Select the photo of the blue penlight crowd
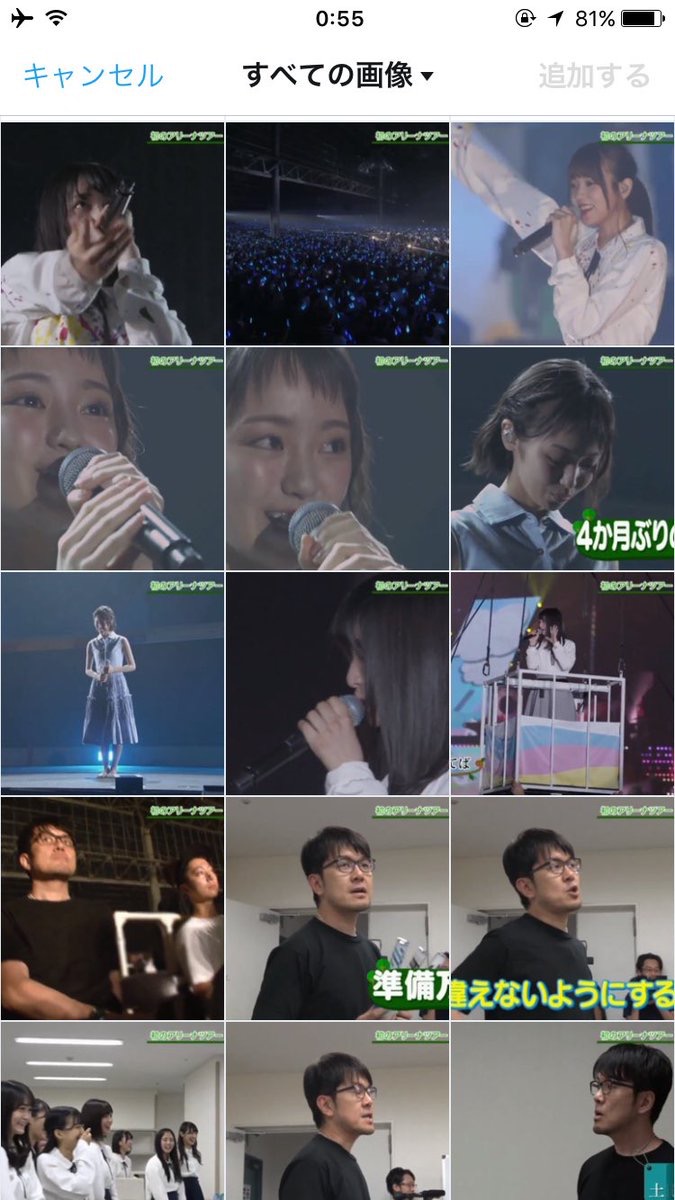Screen dimensions: 675x1200 (337, 234)
